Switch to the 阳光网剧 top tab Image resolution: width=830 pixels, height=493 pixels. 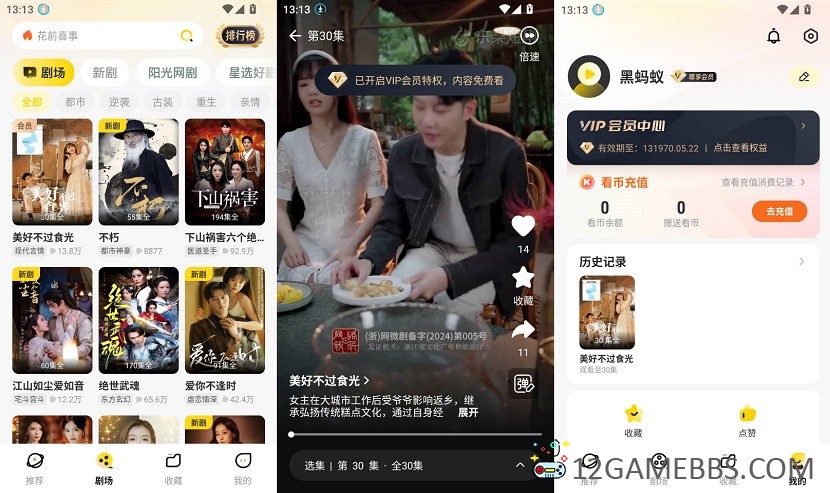point(172,72)
